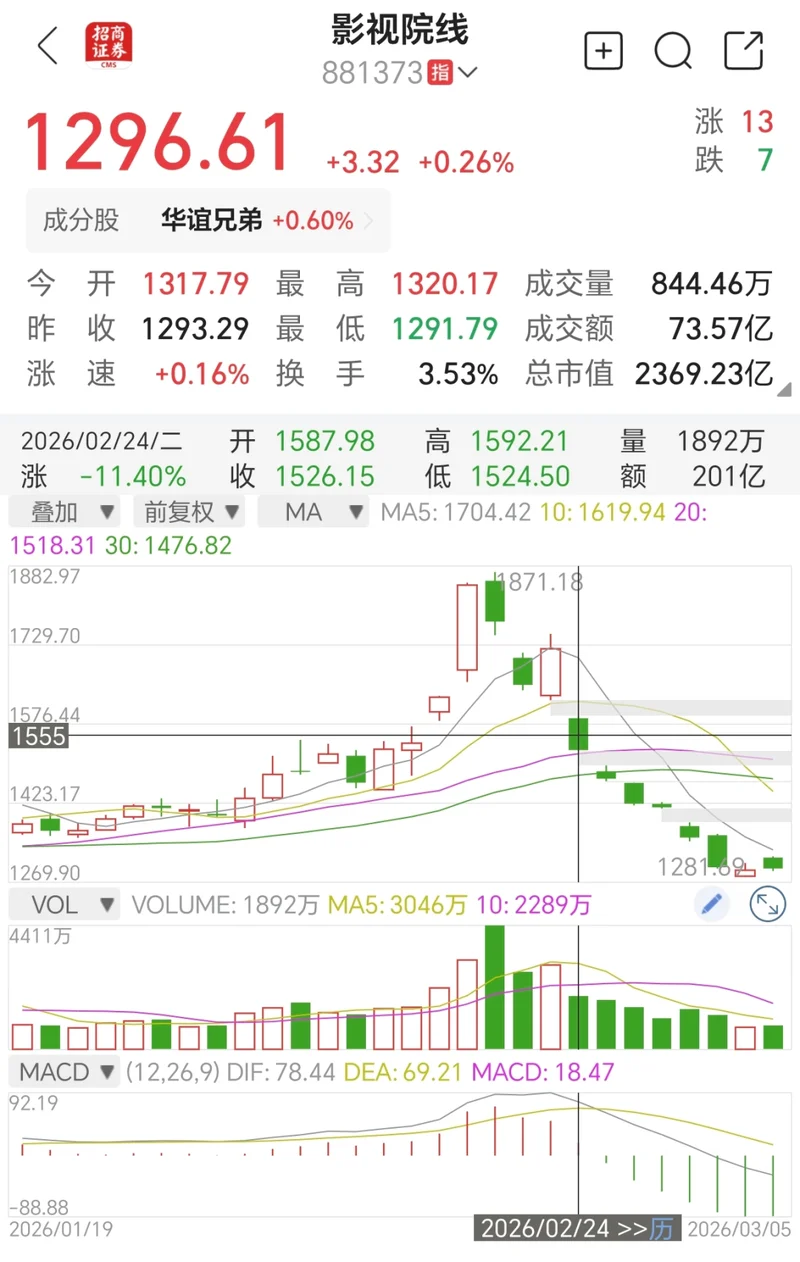Expand the chart to fullscreen

coord(767,905)
